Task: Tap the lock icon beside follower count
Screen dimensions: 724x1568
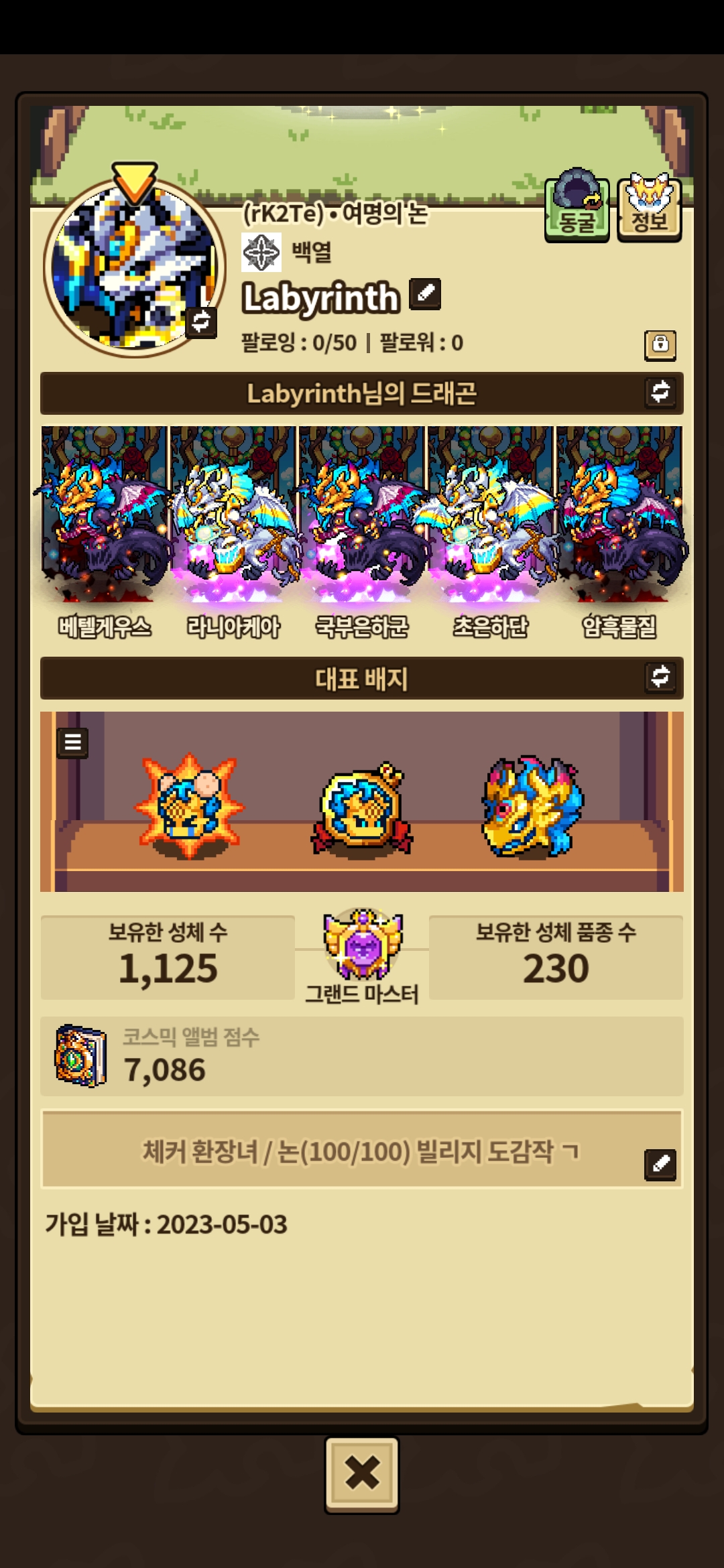Action: click(660, 345)
